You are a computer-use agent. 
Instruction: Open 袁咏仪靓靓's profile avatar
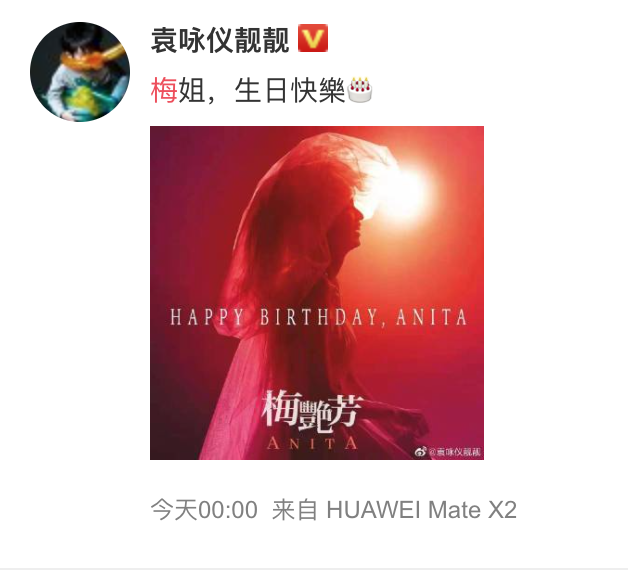80,72
